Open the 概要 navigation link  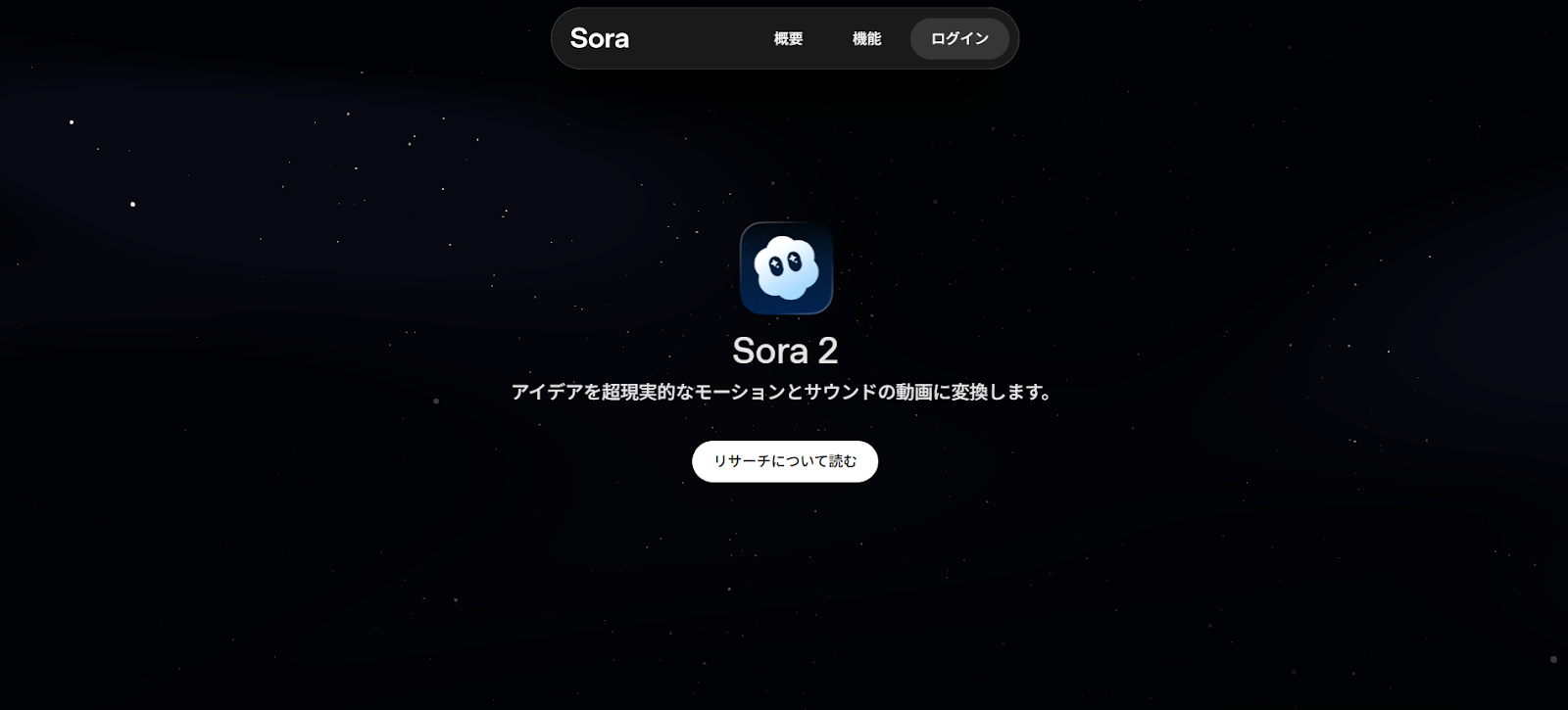(788, 39)
